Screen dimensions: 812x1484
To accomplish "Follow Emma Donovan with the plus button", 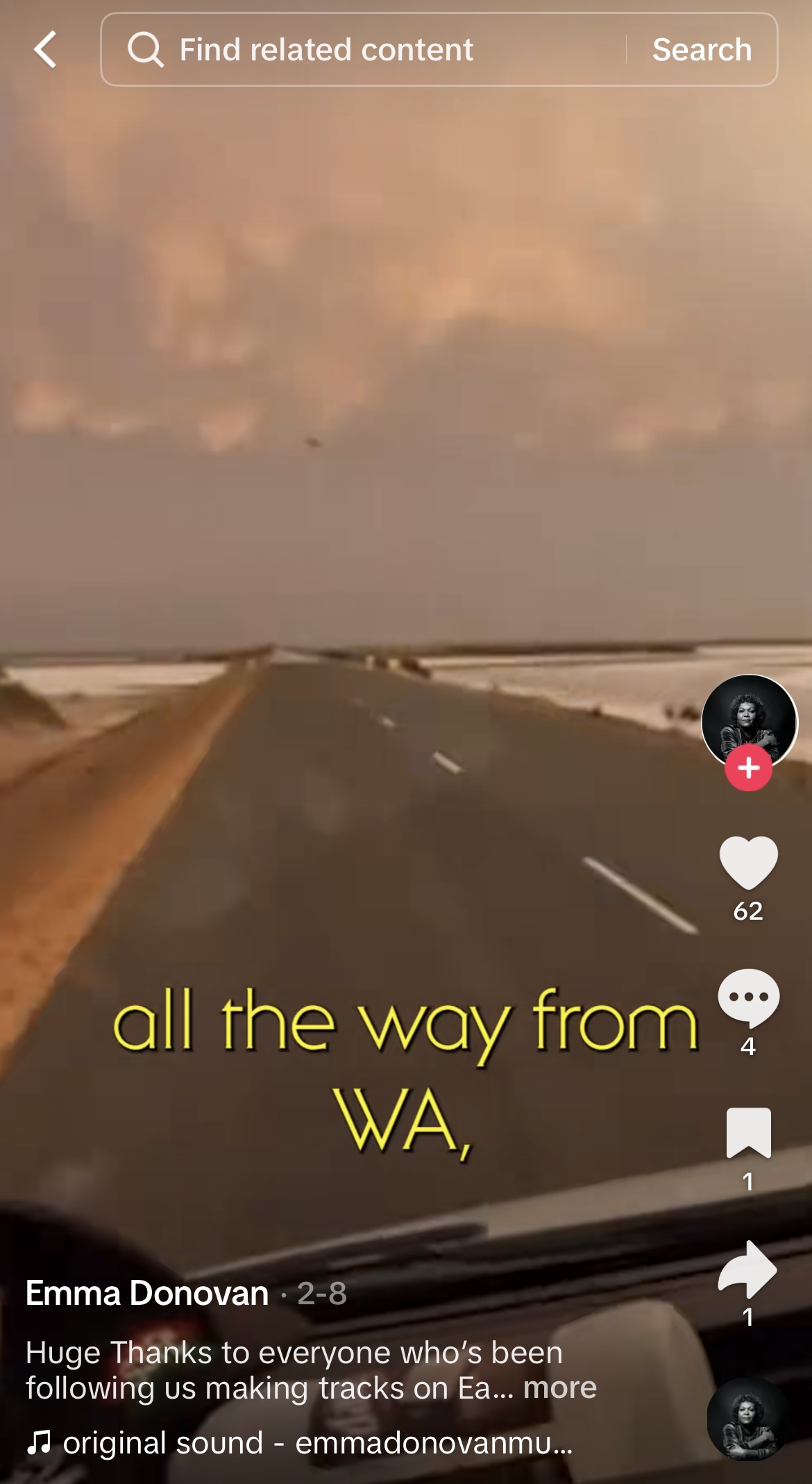I will 748,768.
